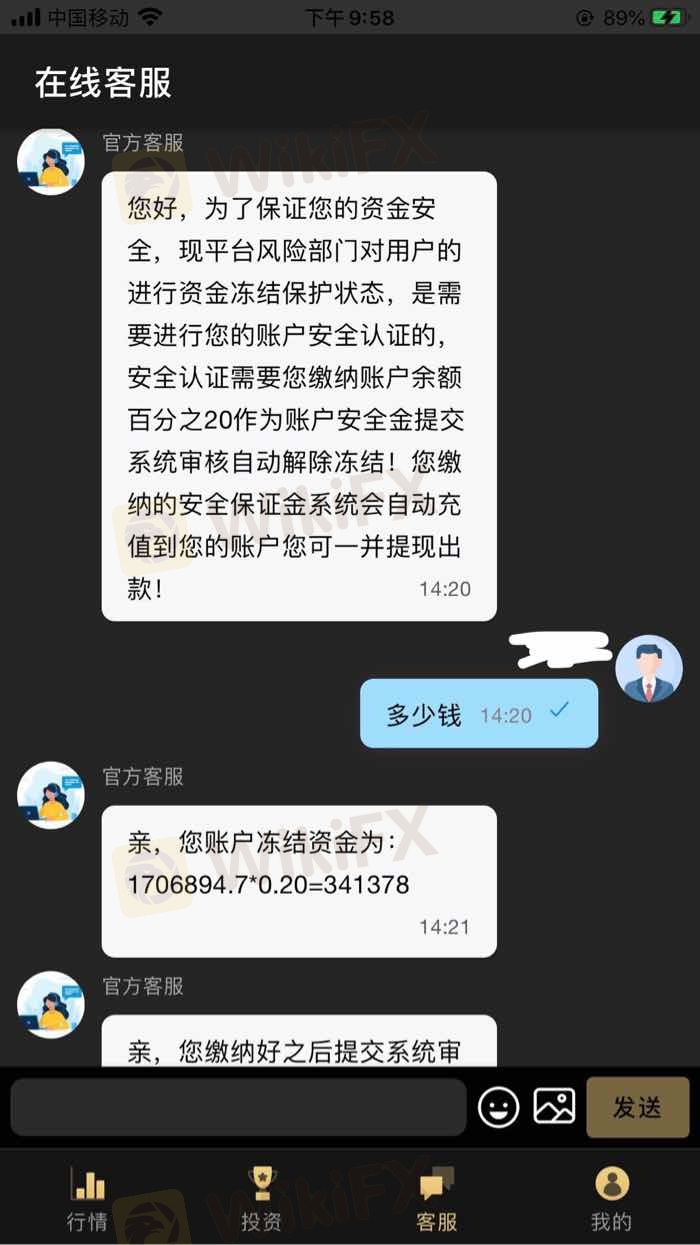Open the emoji picker
This screenshot has width=700, height=1245.
click(x=499, y=1106)
